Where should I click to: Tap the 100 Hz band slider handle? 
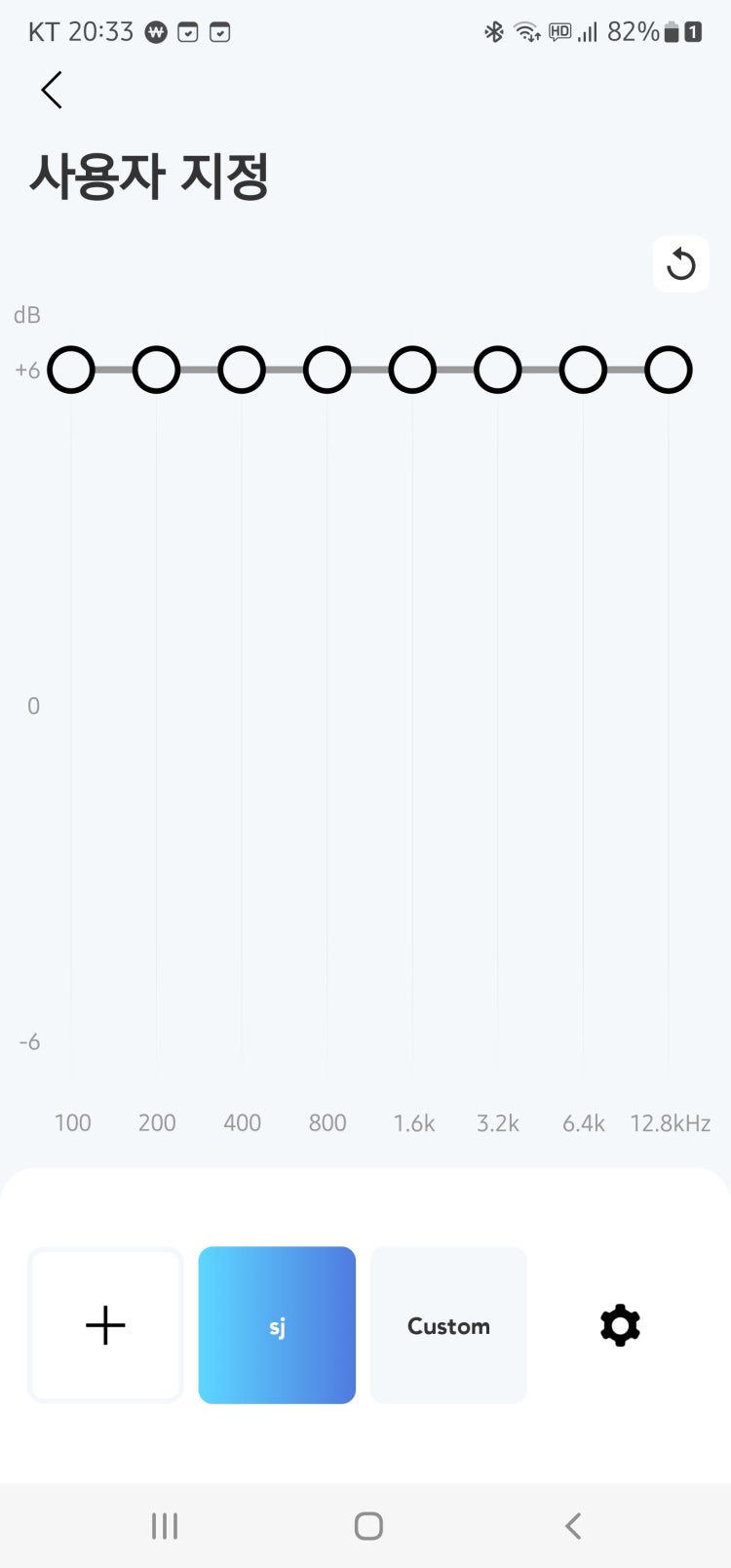[x=71, y=371]
